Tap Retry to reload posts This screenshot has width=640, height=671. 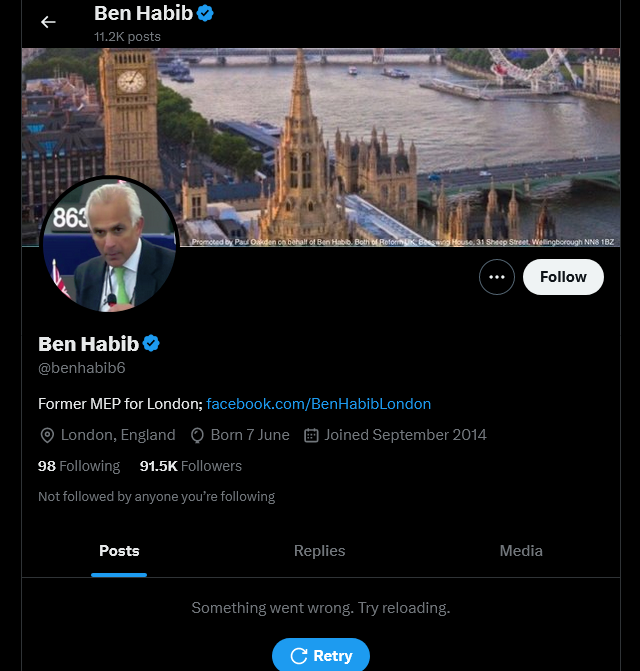[321, 656]
